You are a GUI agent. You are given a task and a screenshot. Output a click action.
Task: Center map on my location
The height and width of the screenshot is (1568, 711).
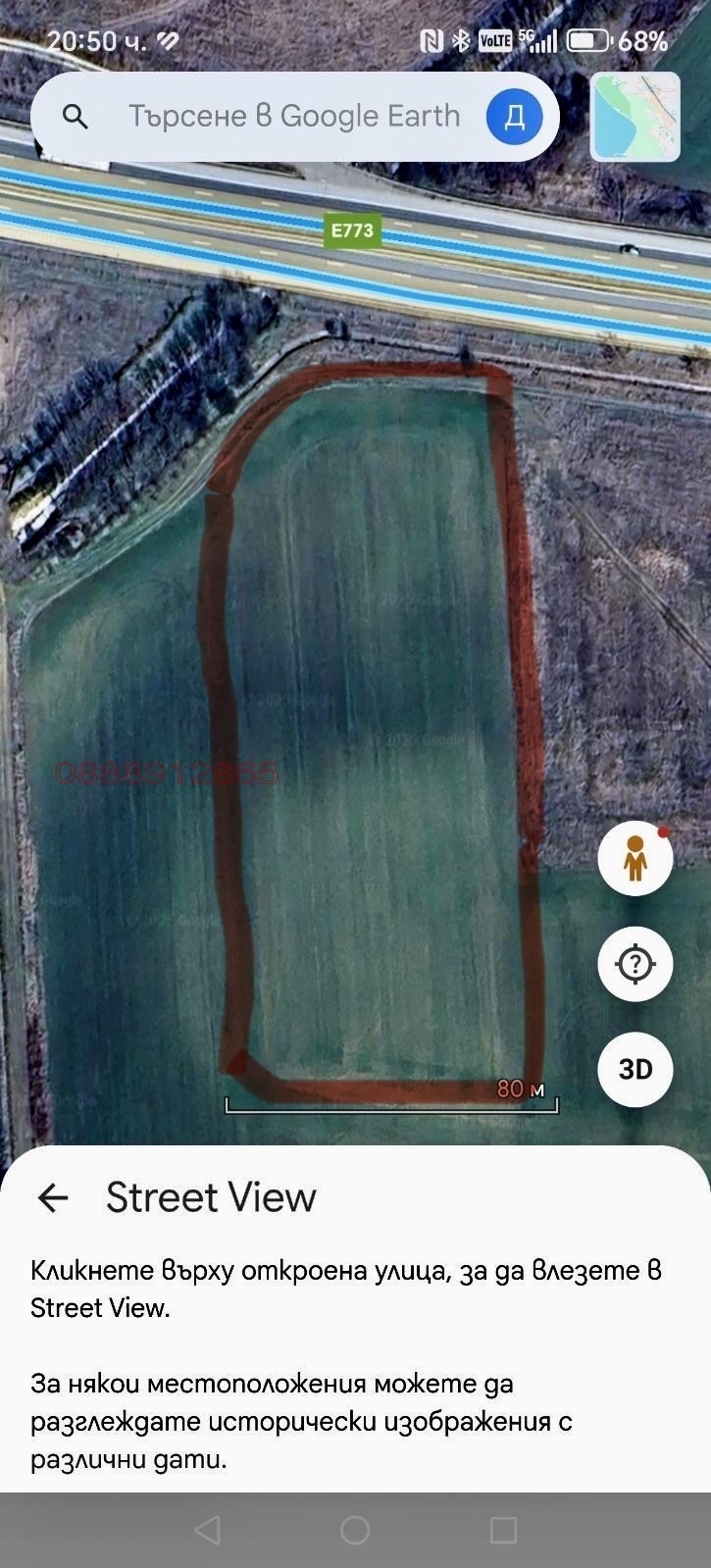pos(635,964)
